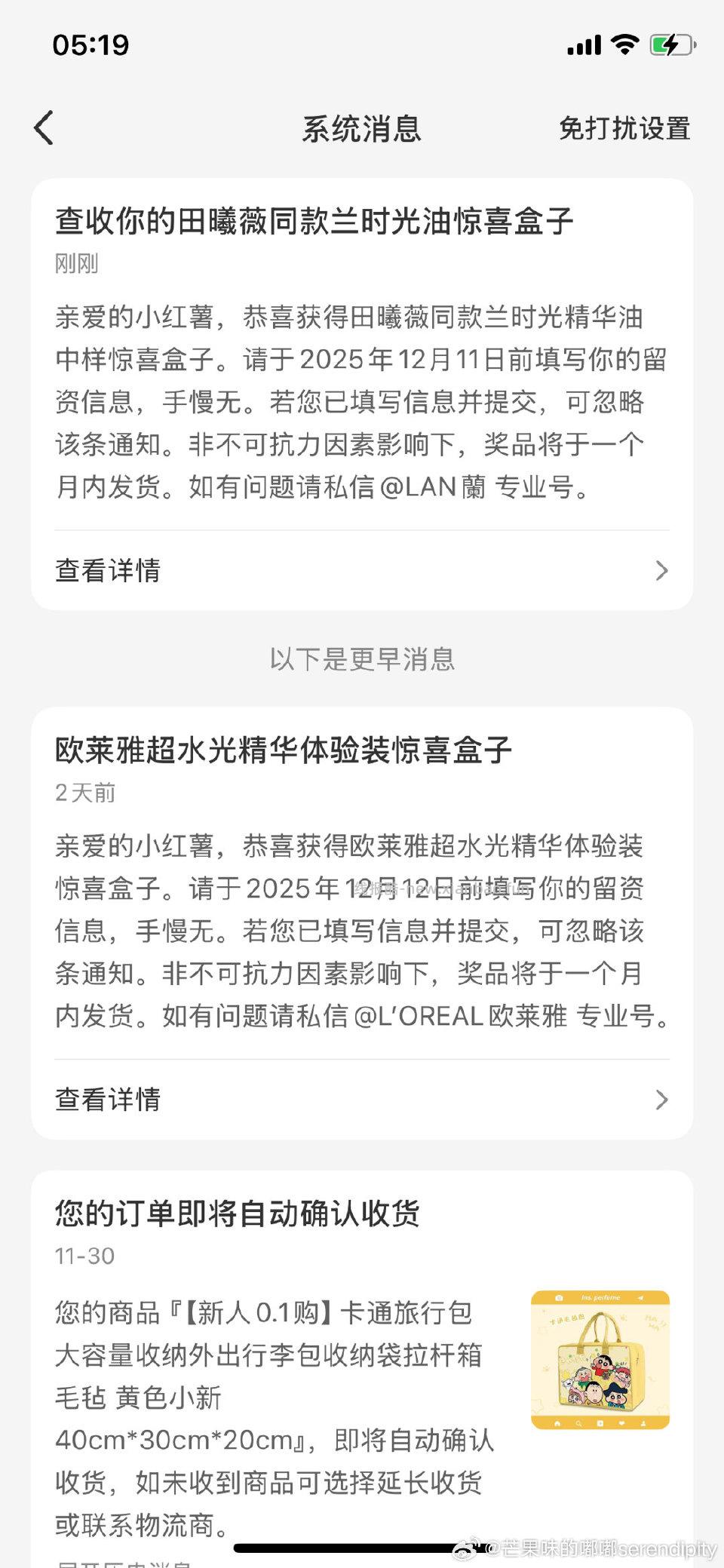The height and width of the screenshot is (1568, 724).
Task: Expand the earlier messages section divider
Action: [x=362, y=661]
